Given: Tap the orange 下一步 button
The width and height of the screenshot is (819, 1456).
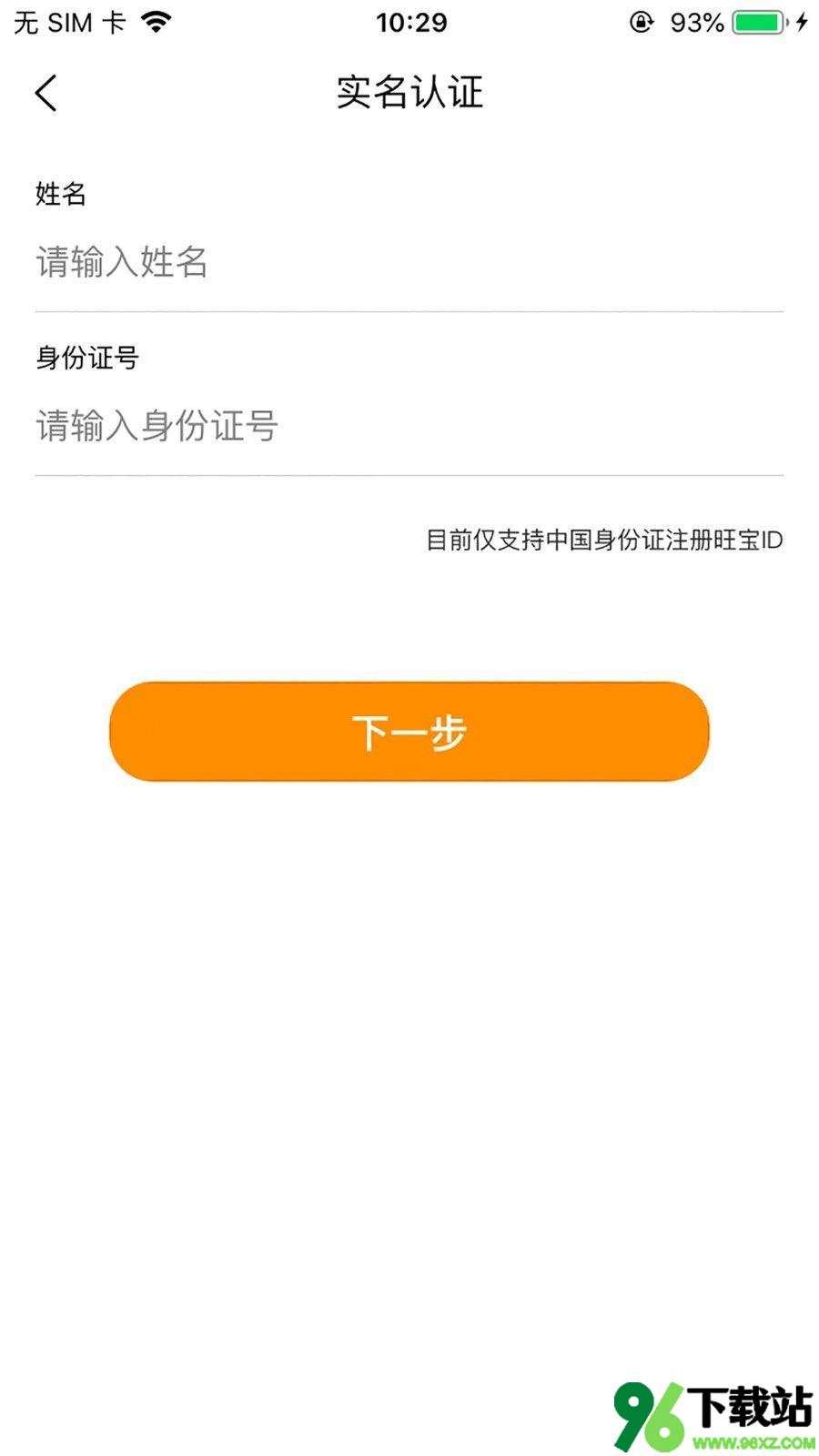Looking at the screenshot, I should (x=409, y=732).
